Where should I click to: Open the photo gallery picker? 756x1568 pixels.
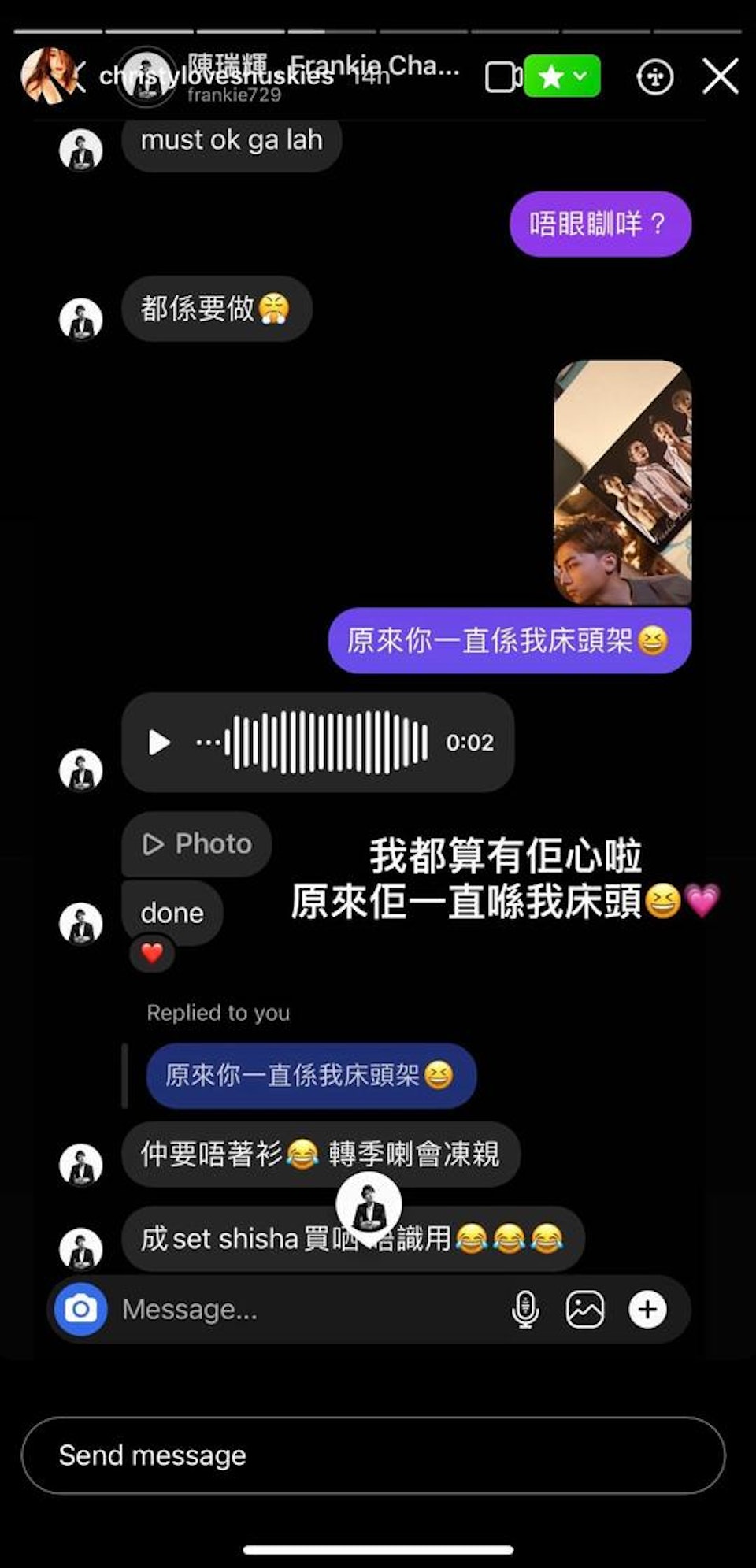click(x=584, y=1309)
